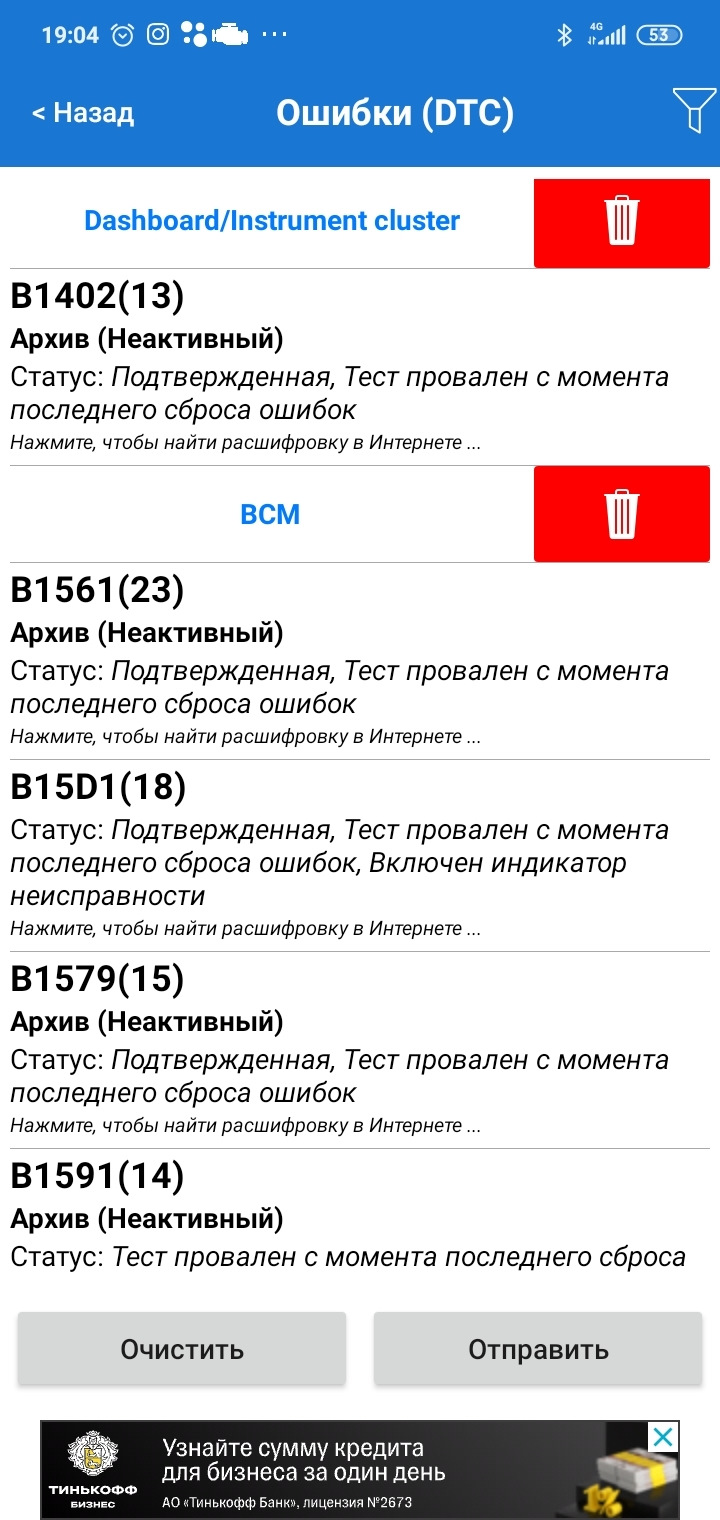The width and height of the screenshot is (720, 1520).
Task: Delete Dashboard/Instrument cluster errors with trash button
Action: (621, 222)
